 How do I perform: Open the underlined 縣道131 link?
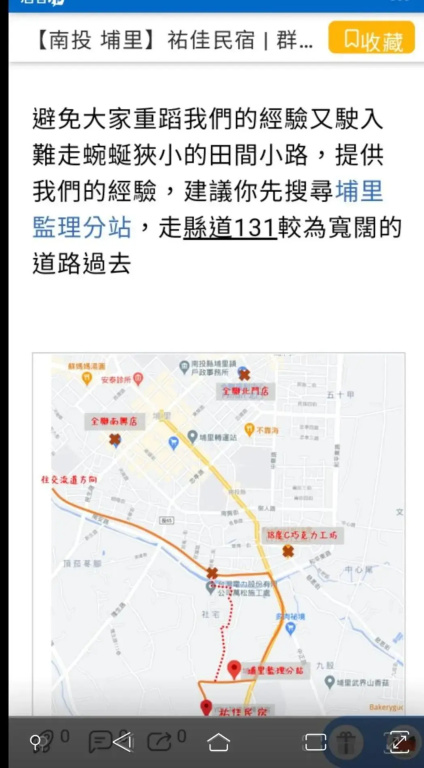[230, 227]
